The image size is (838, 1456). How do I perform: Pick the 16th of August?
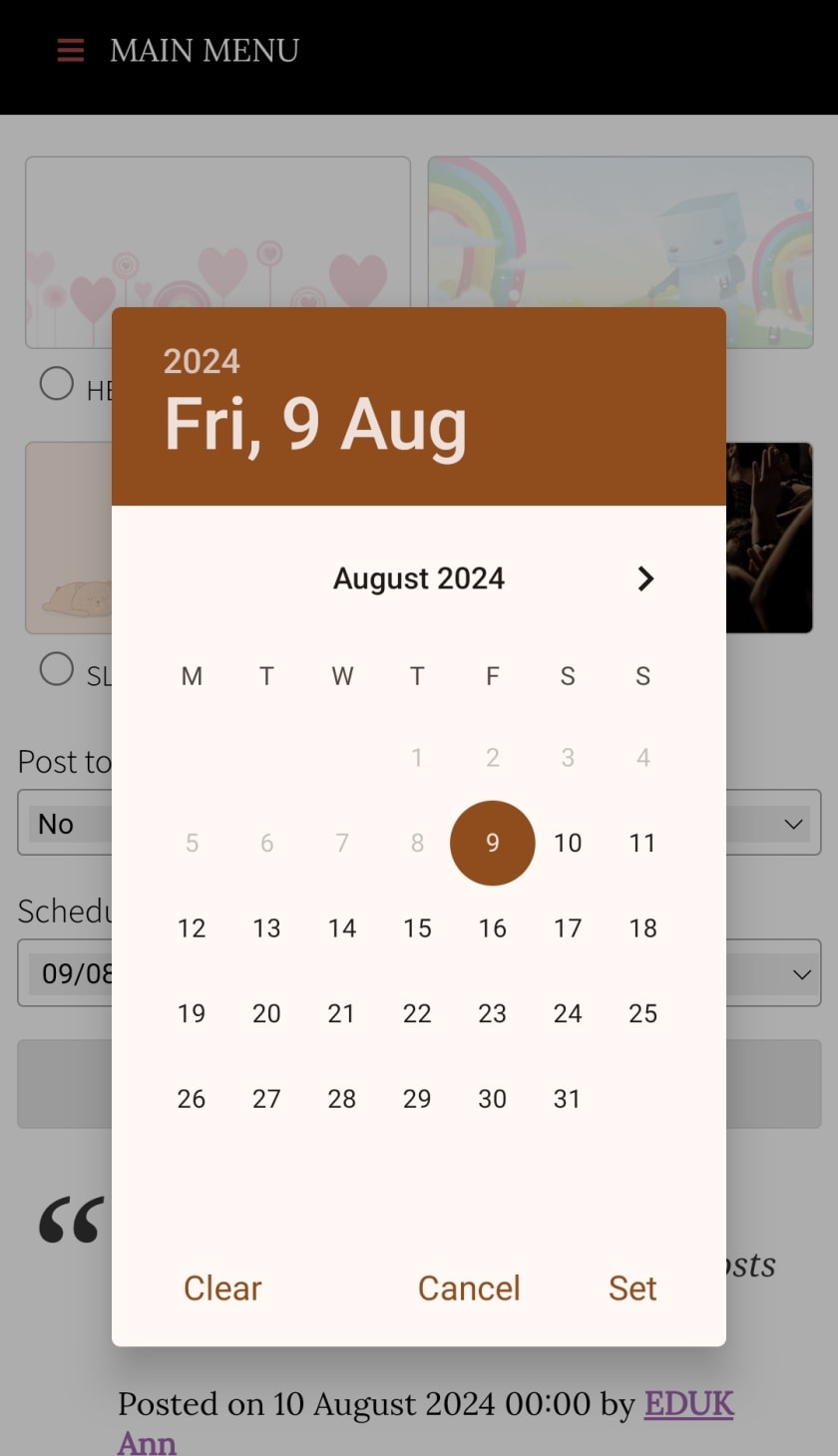pos(492,928)
